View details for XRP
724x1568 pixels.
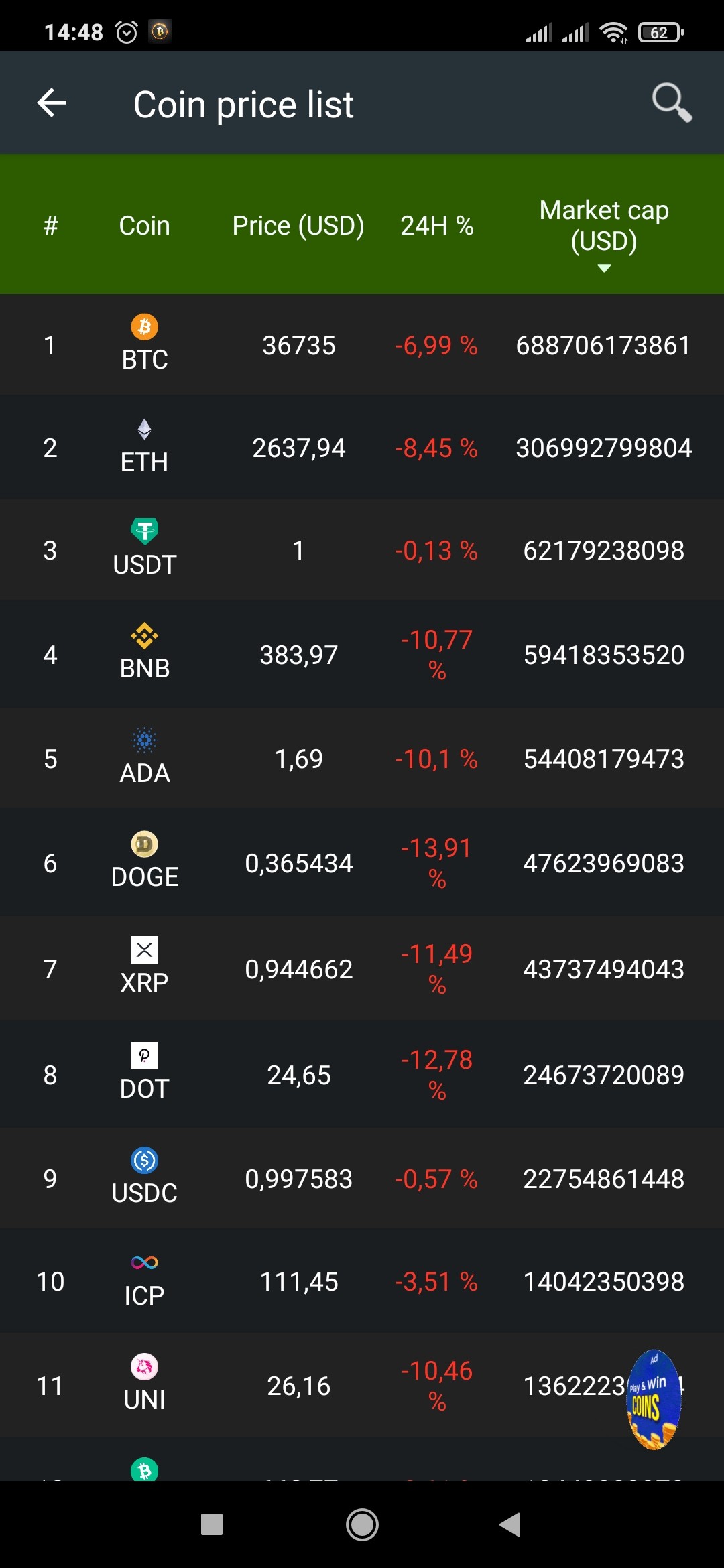coord(362,969)
